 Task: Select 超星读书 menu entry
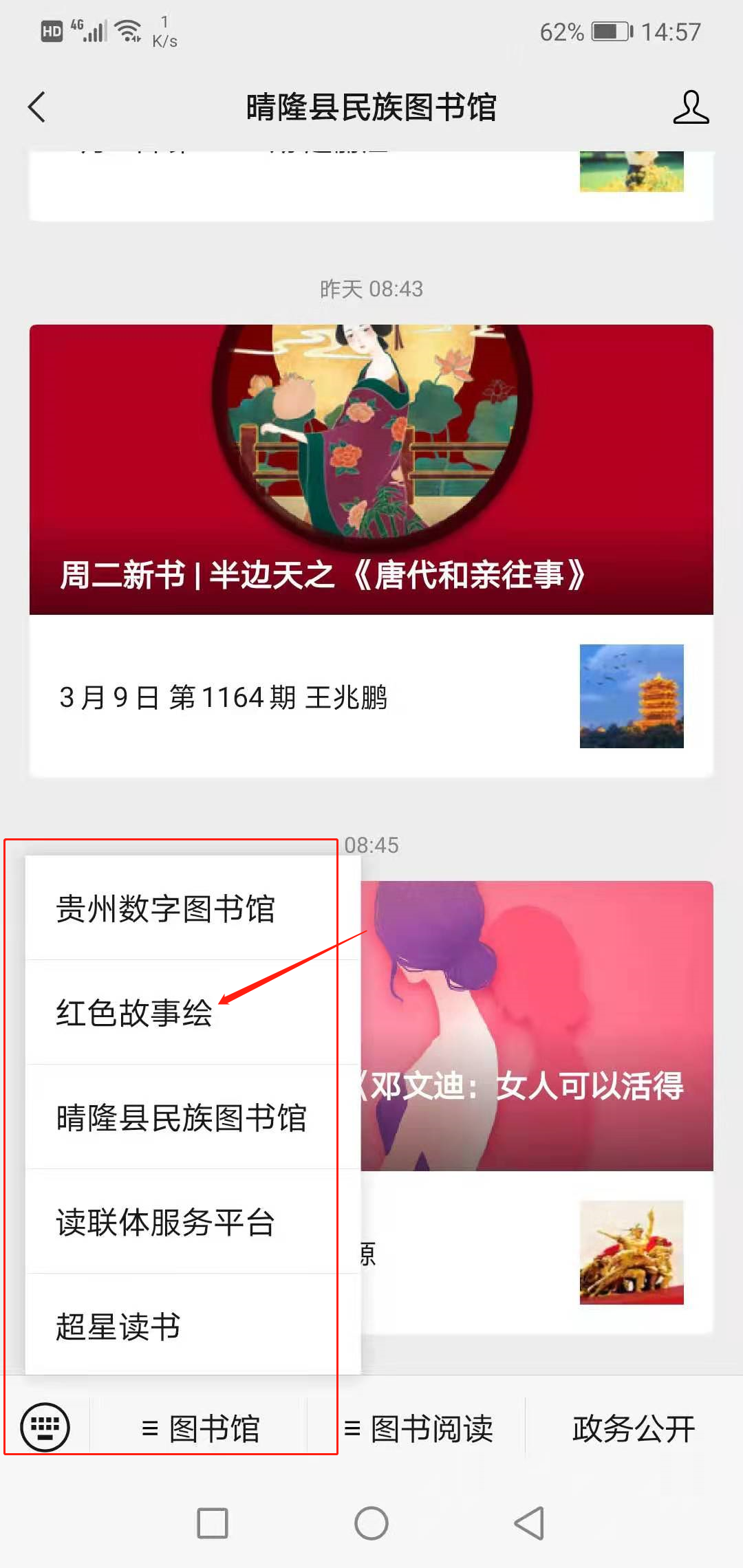point(118,1327)
